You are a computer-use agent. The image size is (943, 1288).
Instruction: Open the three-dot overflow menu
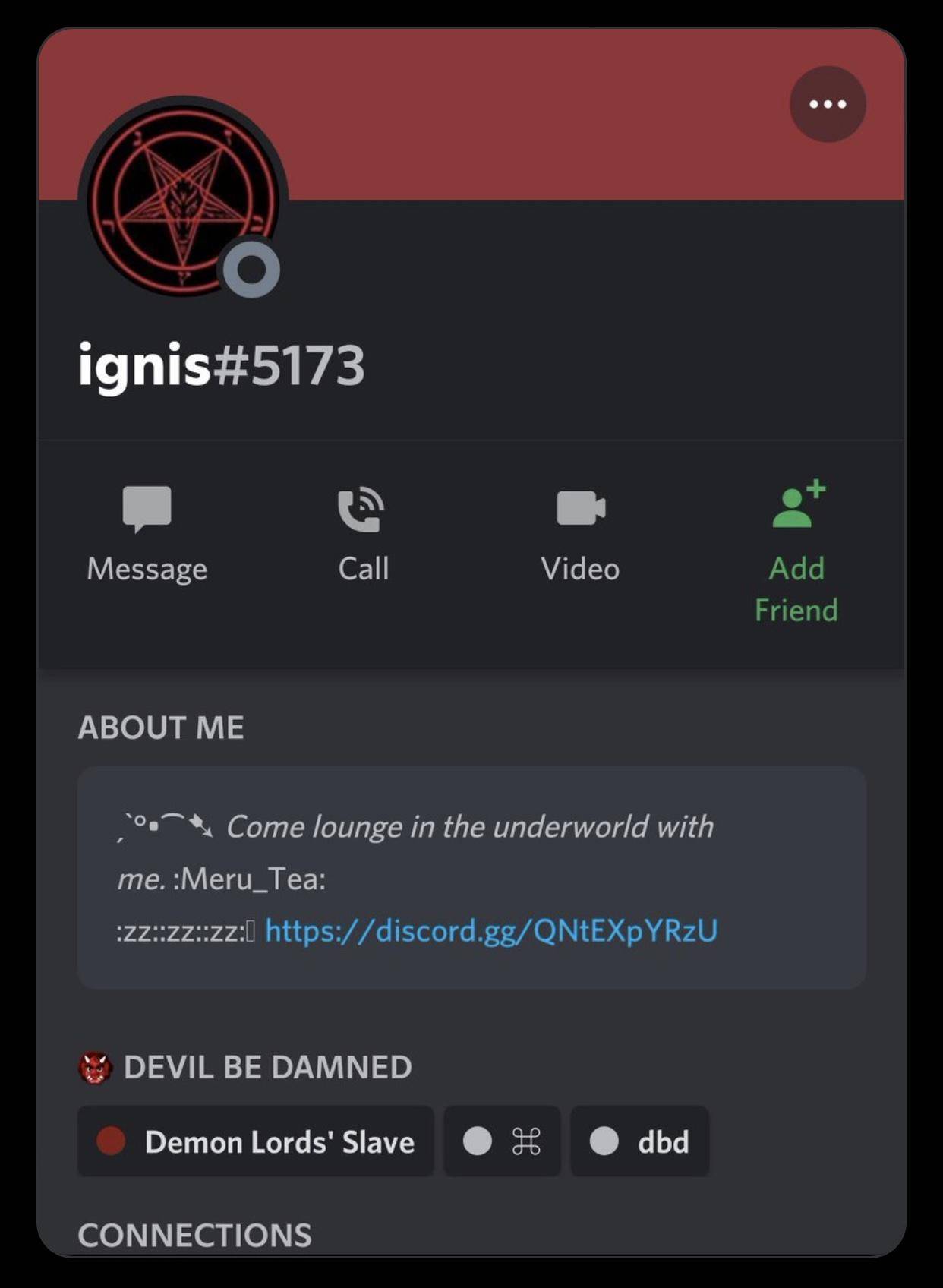click(828, 104)
